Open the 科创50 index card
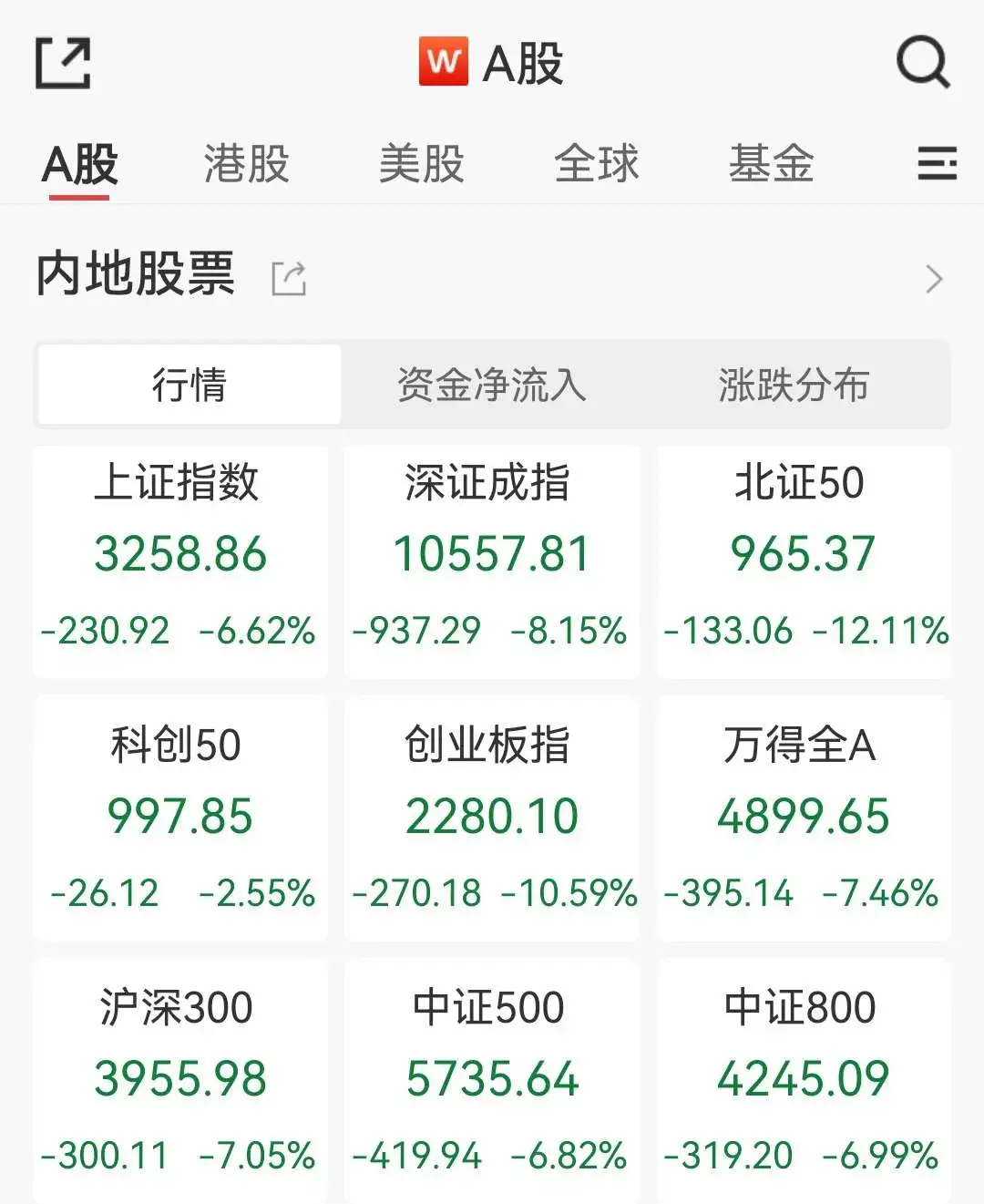This screenshot has height=1204, width=984. [x=179, y=818]
